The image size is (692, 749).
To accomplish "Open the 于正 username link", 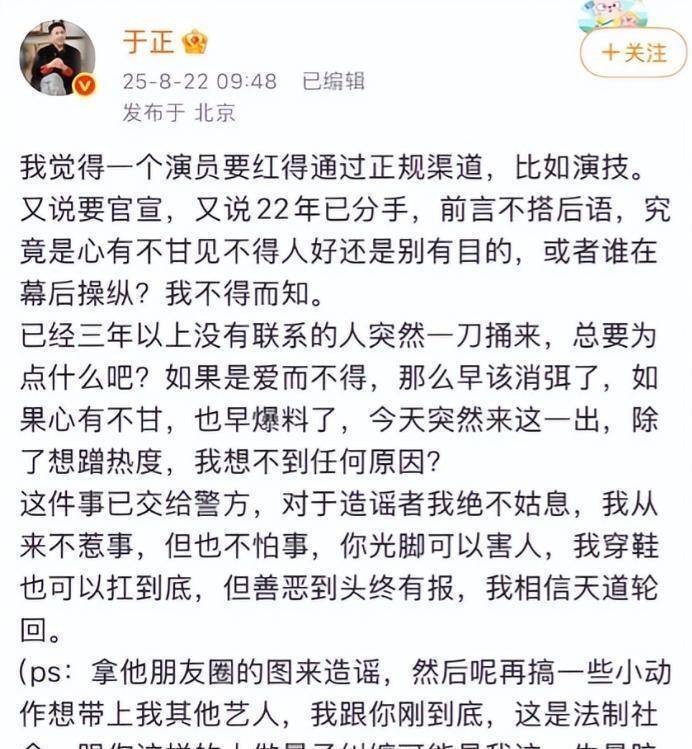I will pyautogui.click(x=148, y=43).
